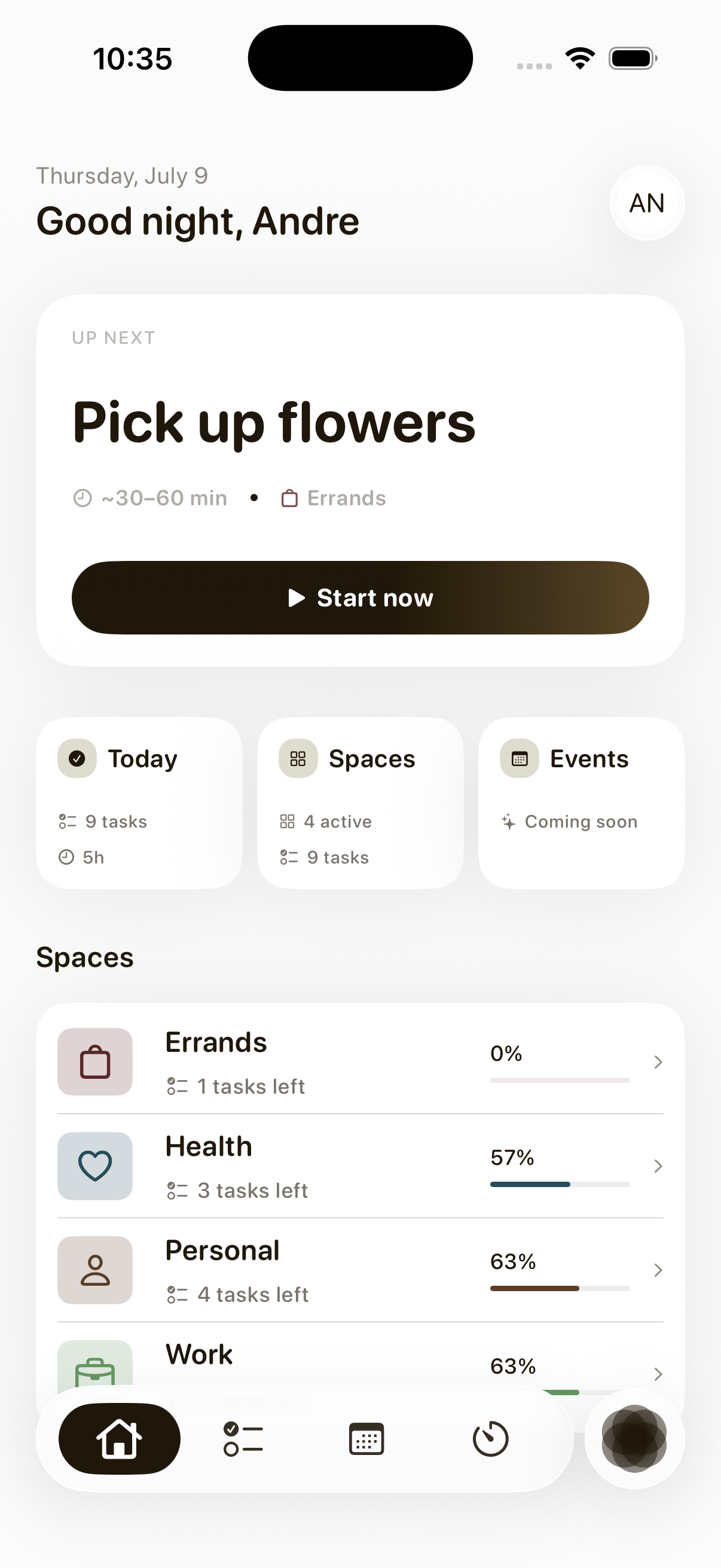Tap the round assistant orb button

(634, 1438)
